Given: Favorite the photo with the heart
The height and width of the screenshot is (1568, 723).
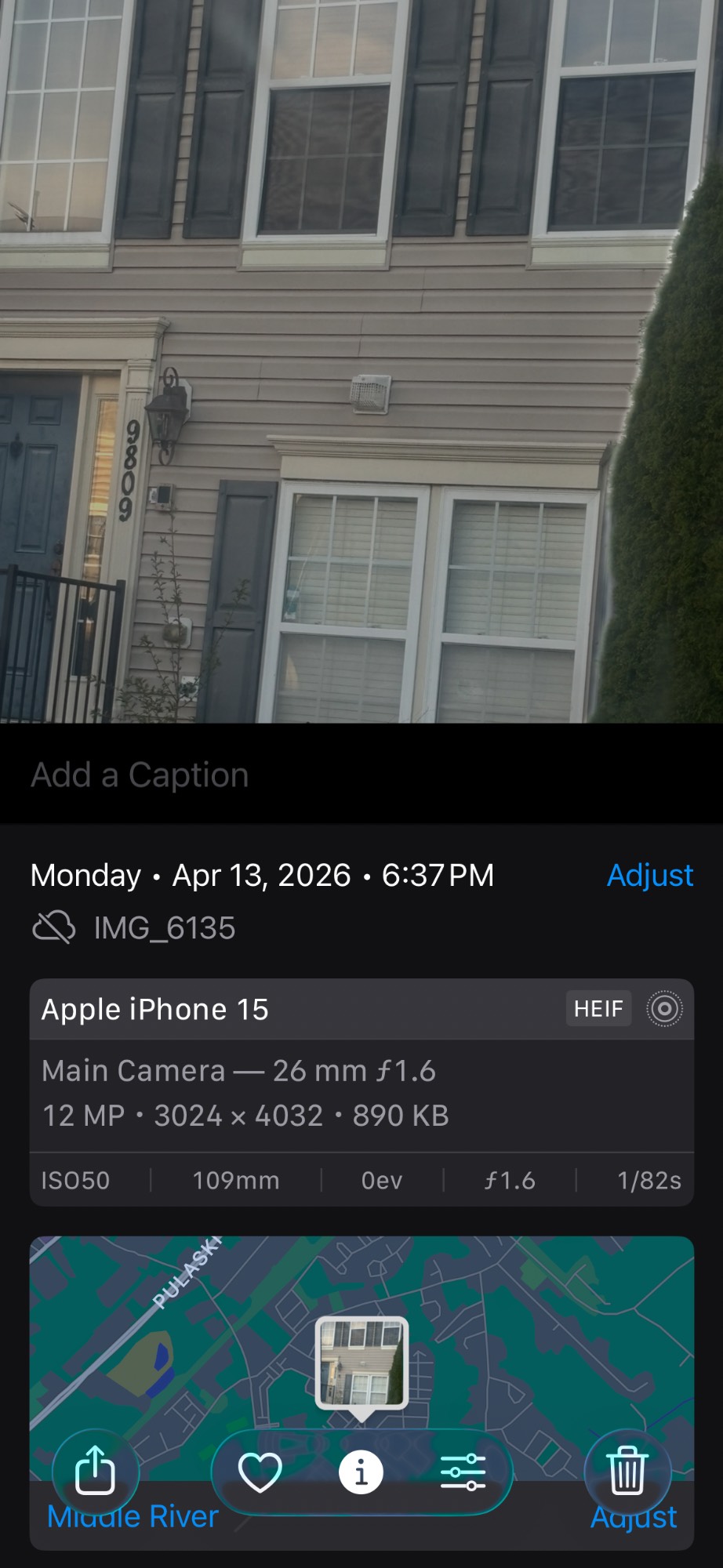Looking at the screenshot, I should [x=260, y=1472].
